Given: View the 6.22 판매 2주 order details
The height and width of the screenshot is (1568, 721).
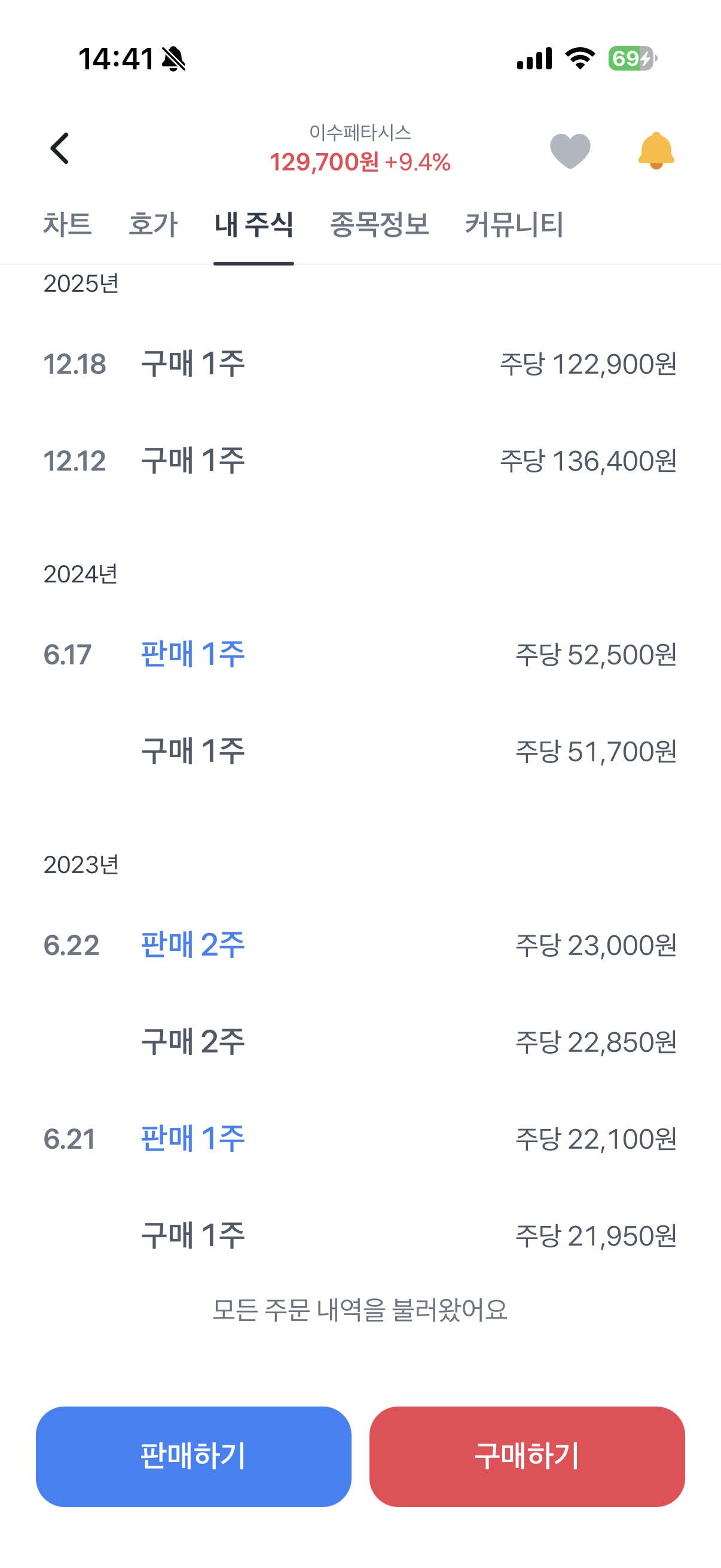Looking at the screenshot, I should (360, 945).
